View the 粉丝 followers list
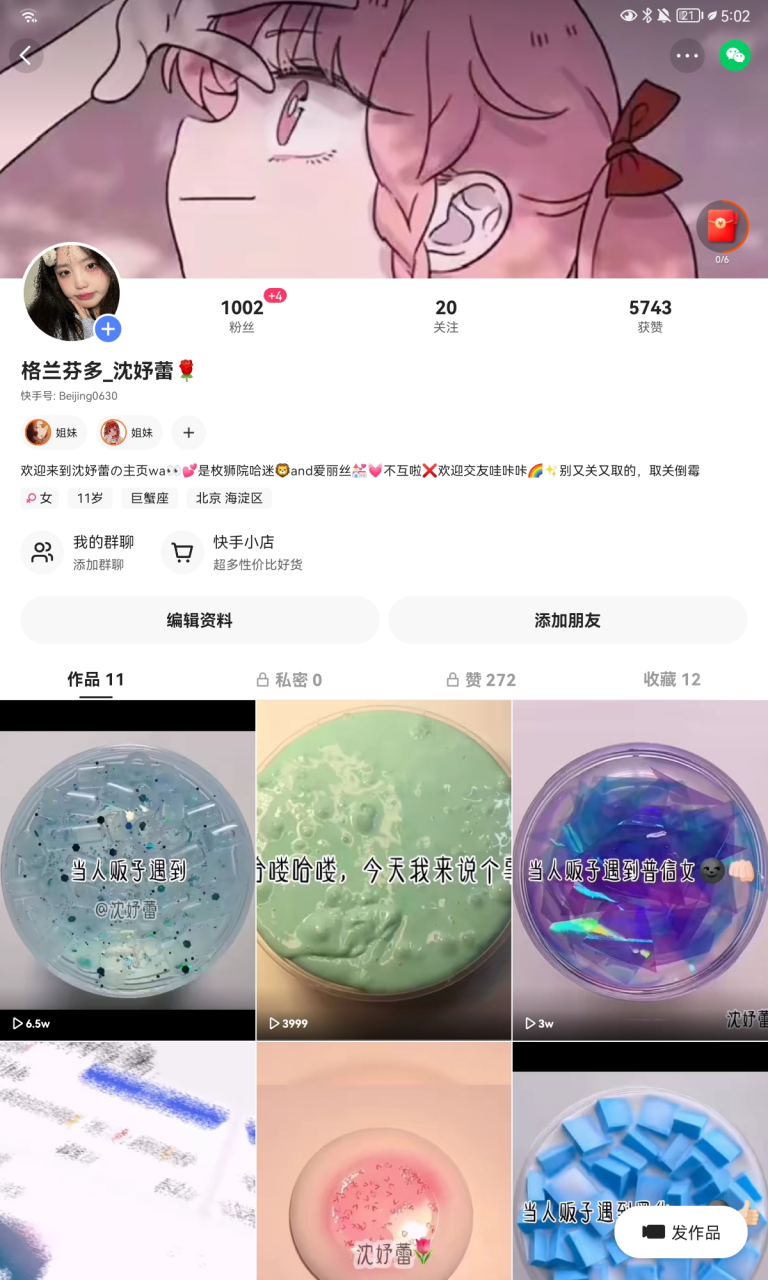Screen dimensions: 768x1280 click(242, 315)
